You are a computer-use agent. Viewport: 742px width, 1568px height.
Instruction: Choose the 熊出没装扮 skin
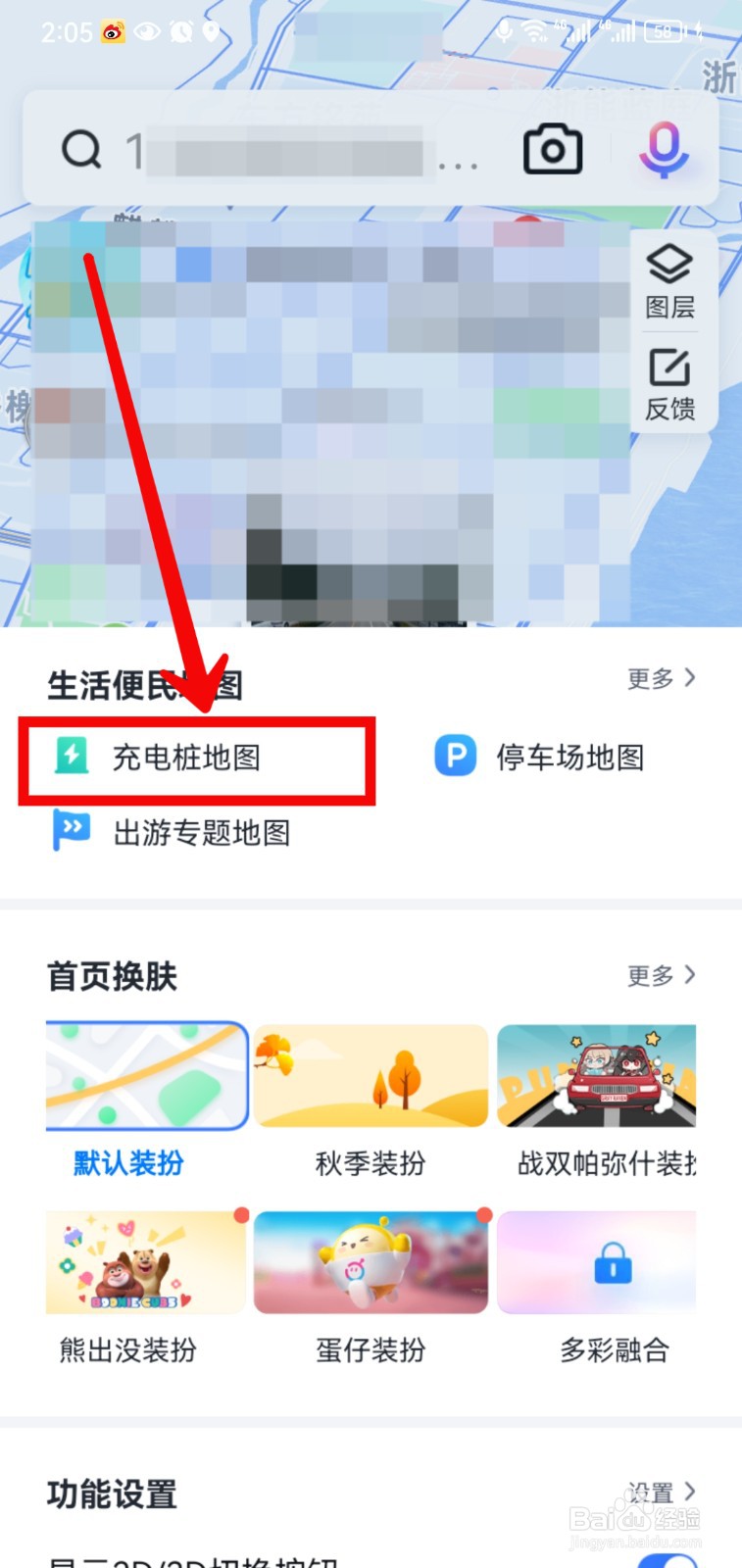pyautogui.click(x=146, y=1262)
